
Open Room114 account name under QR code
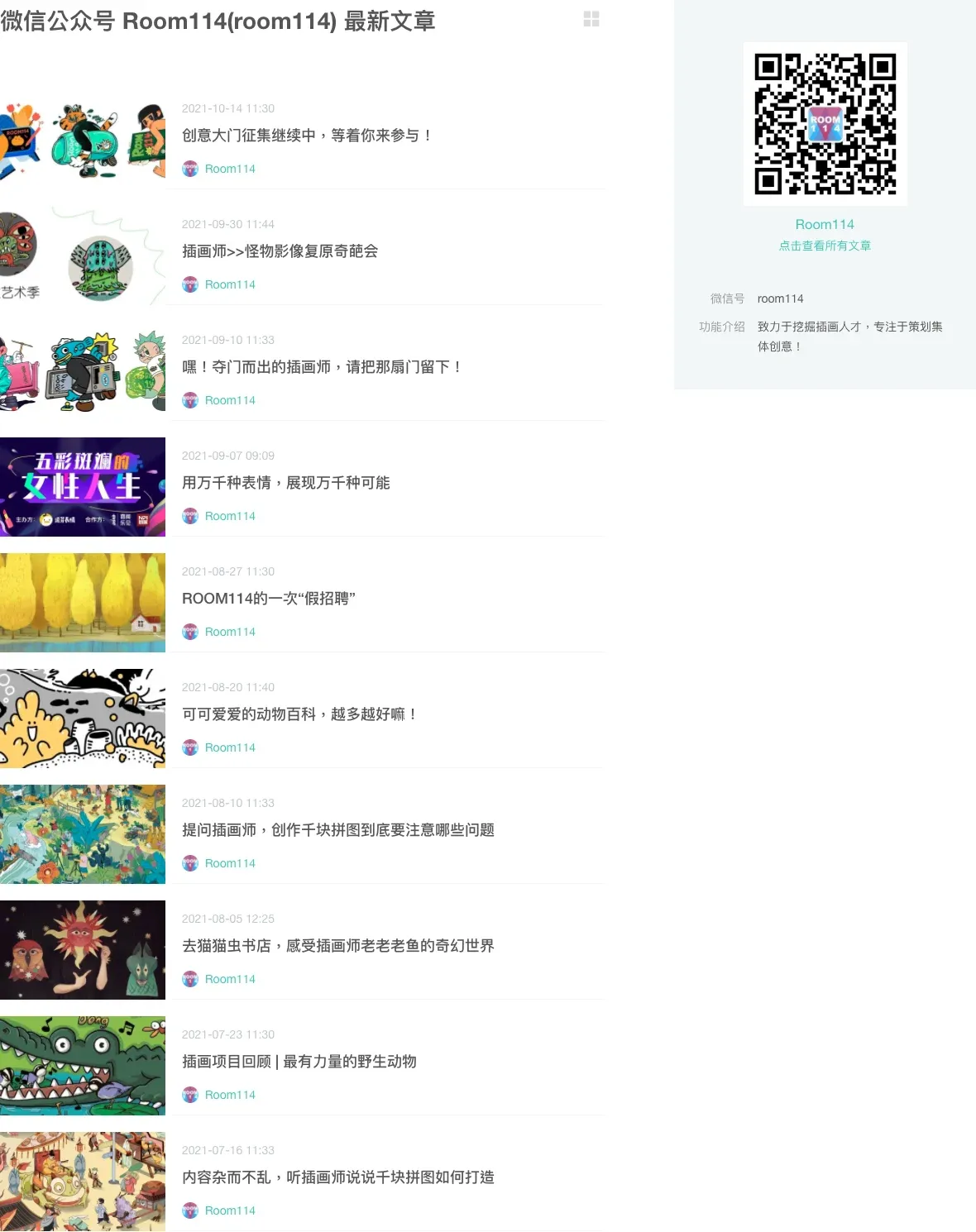pos(825,224)
